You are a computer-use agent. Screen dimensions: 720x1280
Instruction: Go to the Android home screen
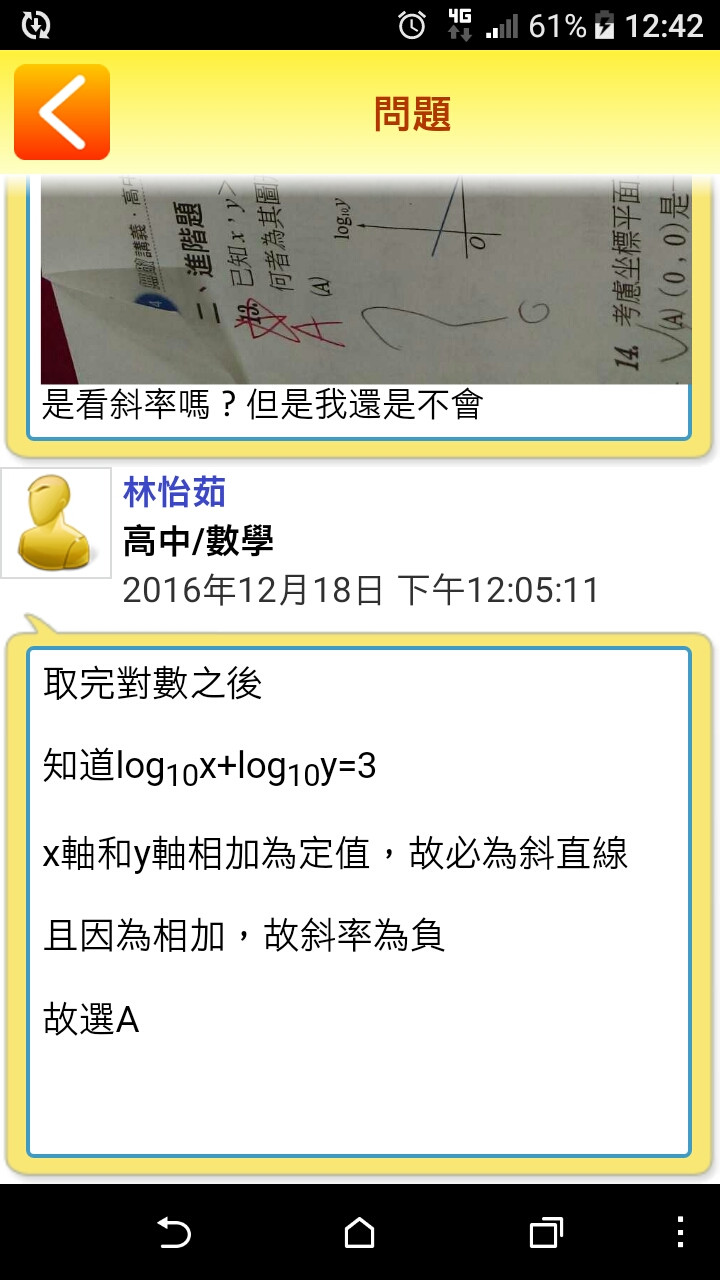click(x=360, y=1233)
